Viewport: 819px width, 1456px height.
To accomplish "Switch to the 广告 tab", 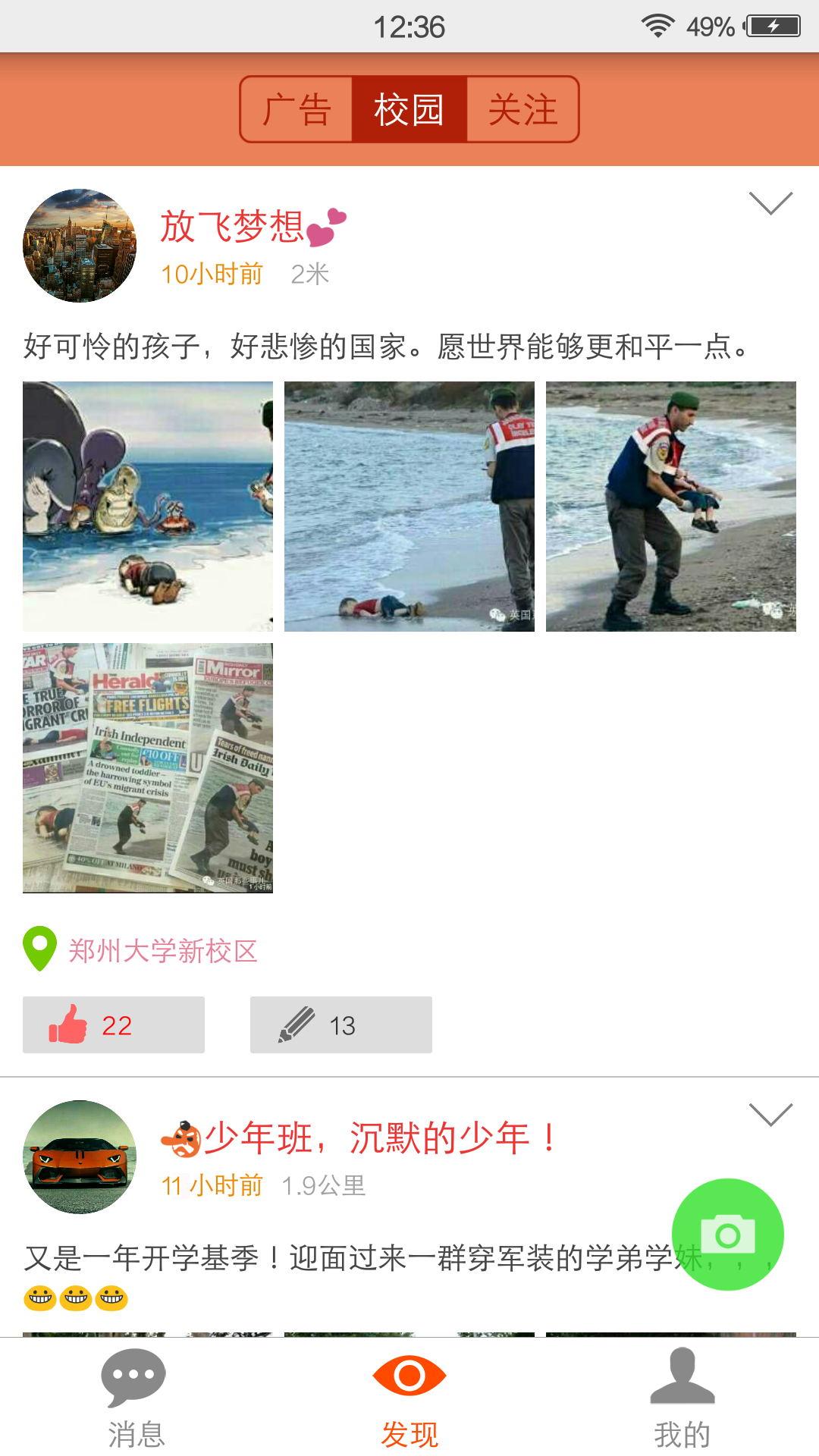I will click(x=297, y=109).
